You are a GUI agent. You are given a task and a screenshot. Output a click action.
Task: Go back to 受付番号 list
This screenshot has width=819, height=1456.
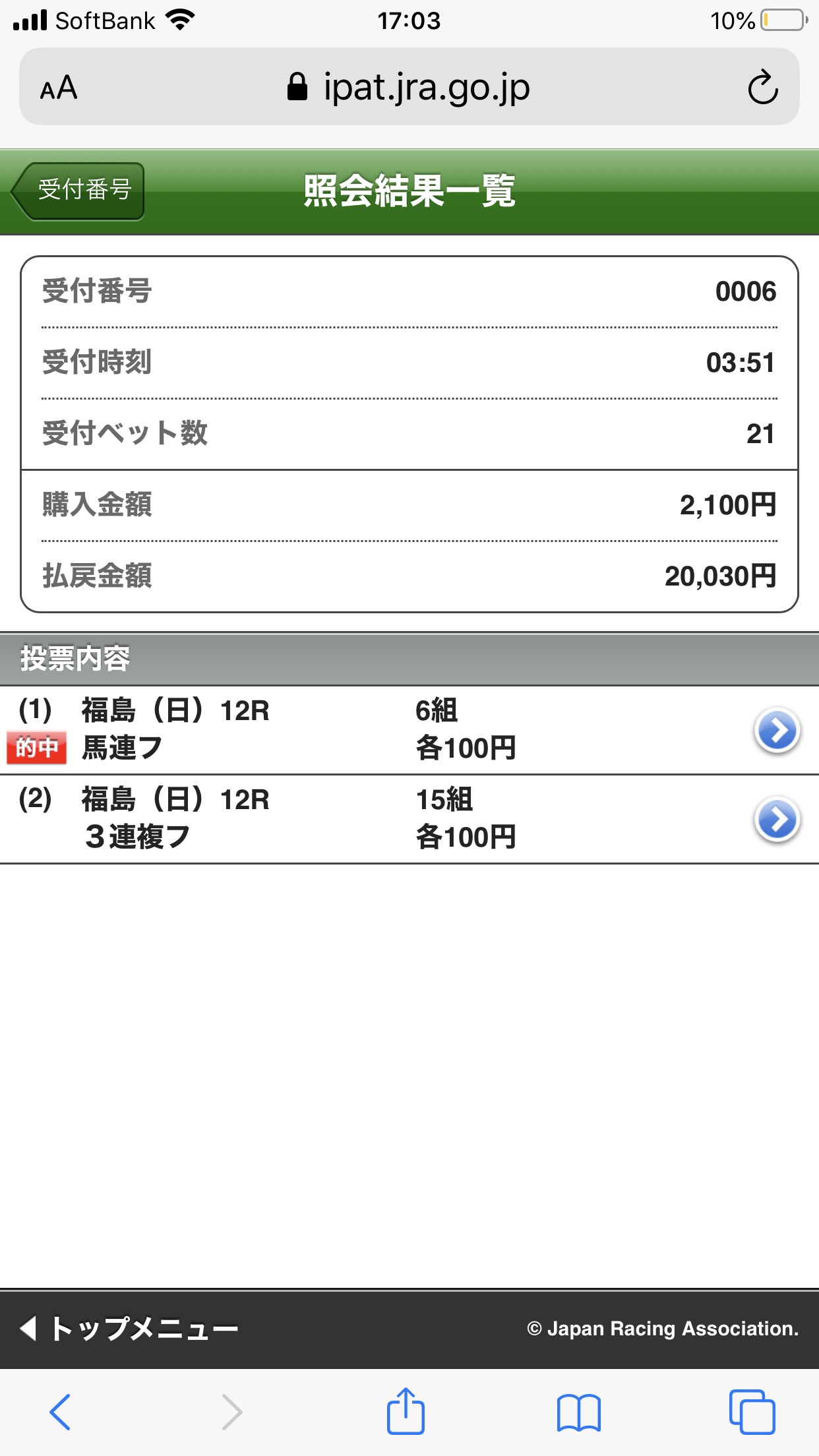point(79,191)
